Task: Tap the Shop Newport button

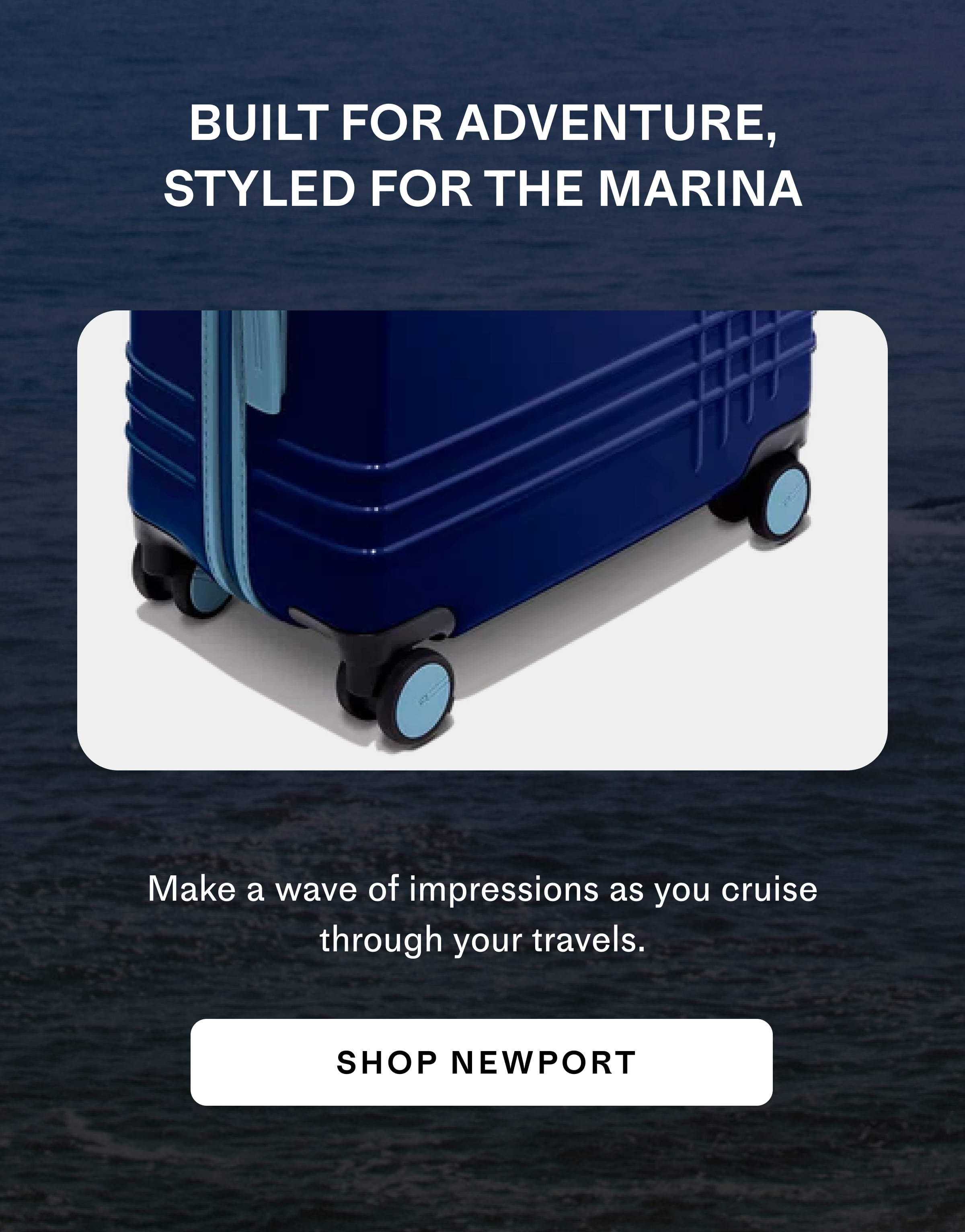Action: pos(481,1063)
